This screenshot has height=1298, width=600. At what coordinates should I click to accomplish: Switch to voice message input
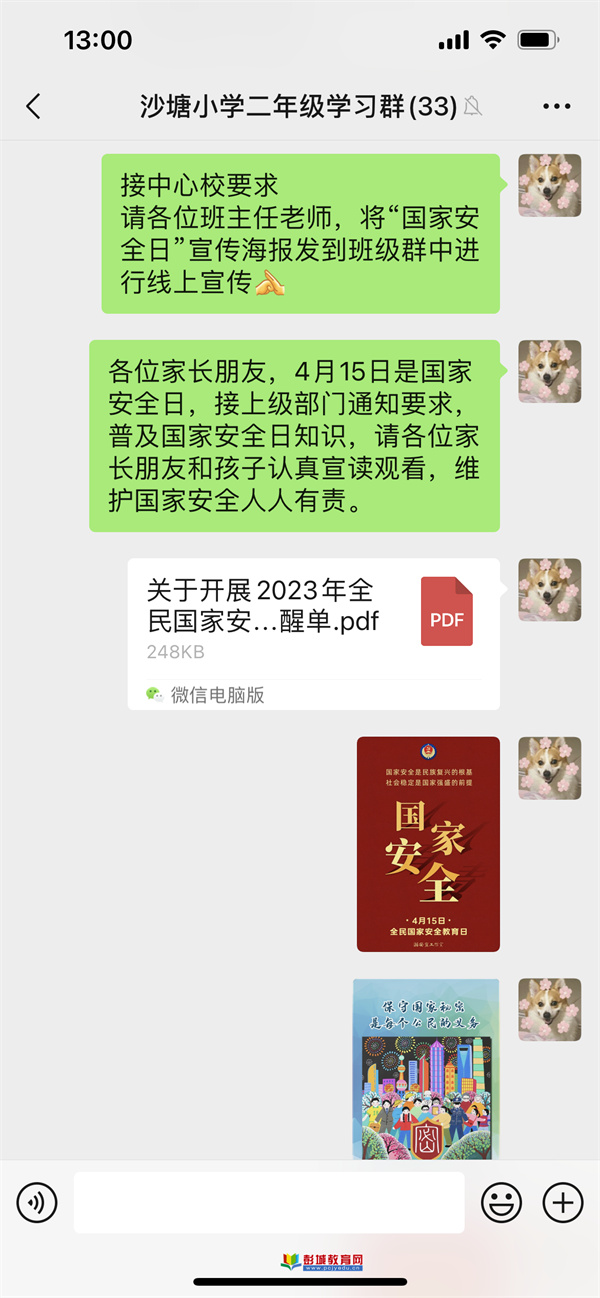pos(37,1202)
